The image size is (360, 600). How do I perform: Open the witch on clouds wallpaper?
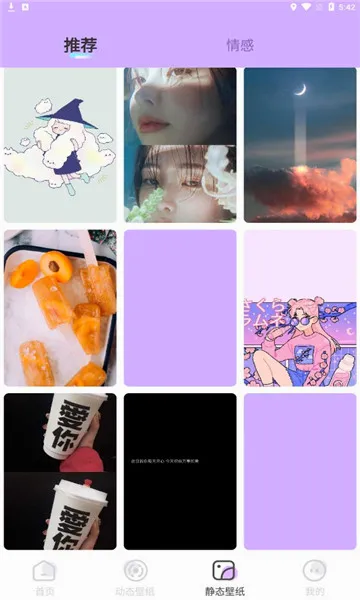pos(60,145)
